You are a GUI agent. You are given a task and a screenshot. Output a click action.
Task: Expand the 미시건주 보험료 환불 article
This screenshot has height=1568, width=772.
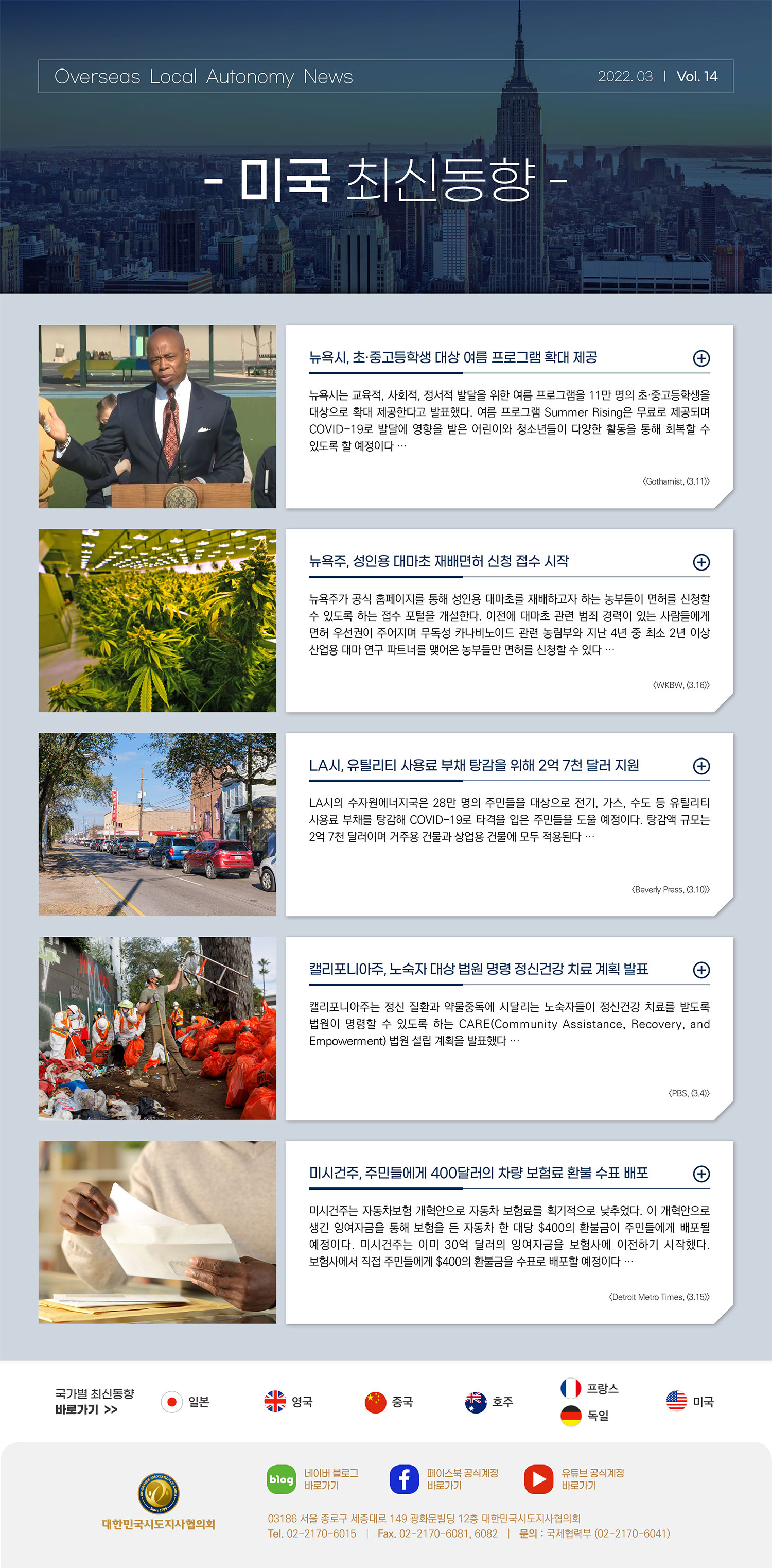click(x=701, y=1174)
